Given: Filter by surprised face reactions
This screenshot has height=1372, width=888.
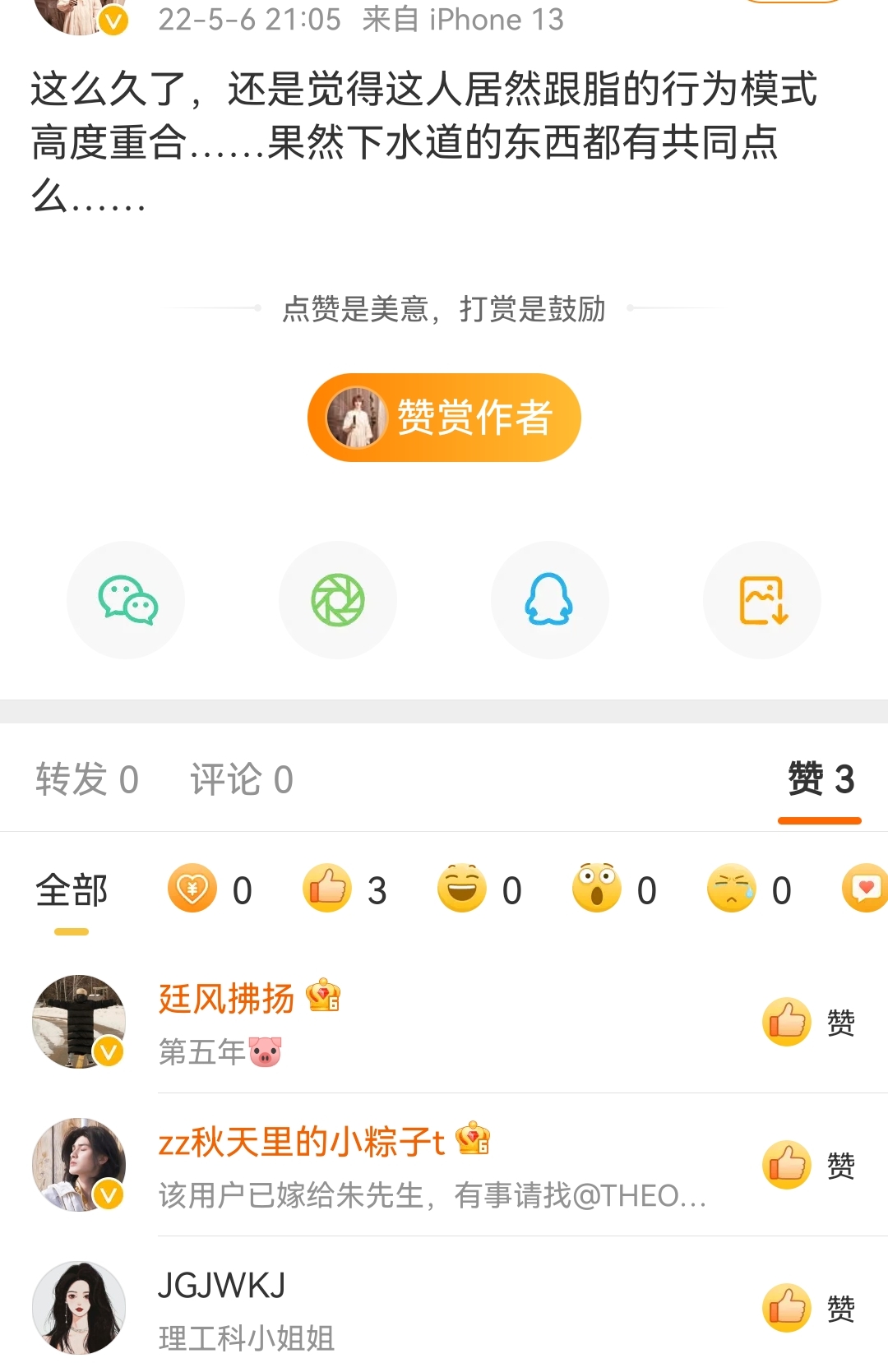Looking at the screenshot, I should (x=614, y=889).
